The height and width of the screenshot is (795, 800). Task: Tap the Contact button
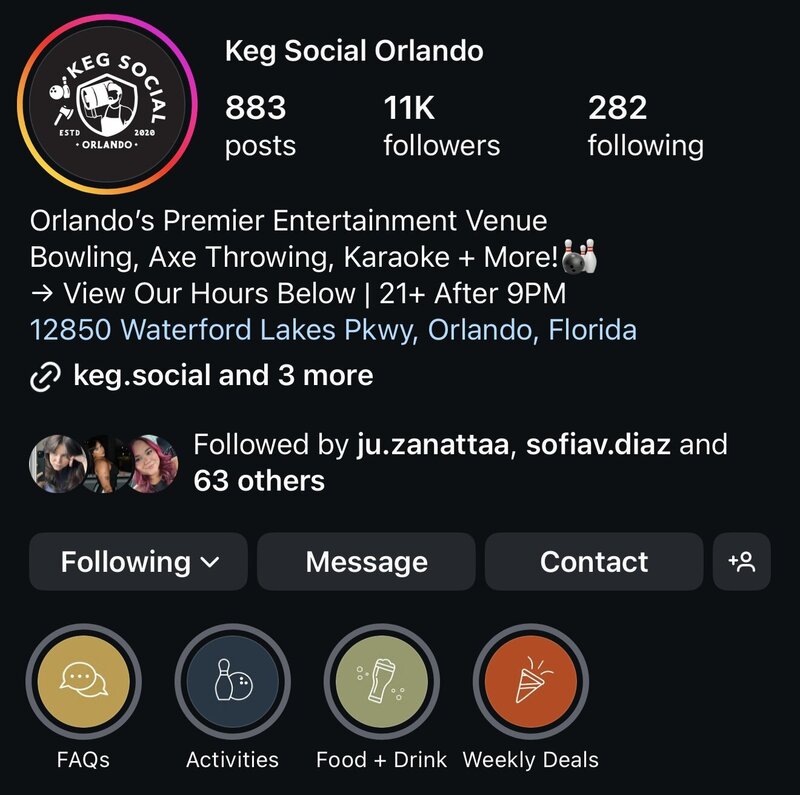click(x=594, y=562)
